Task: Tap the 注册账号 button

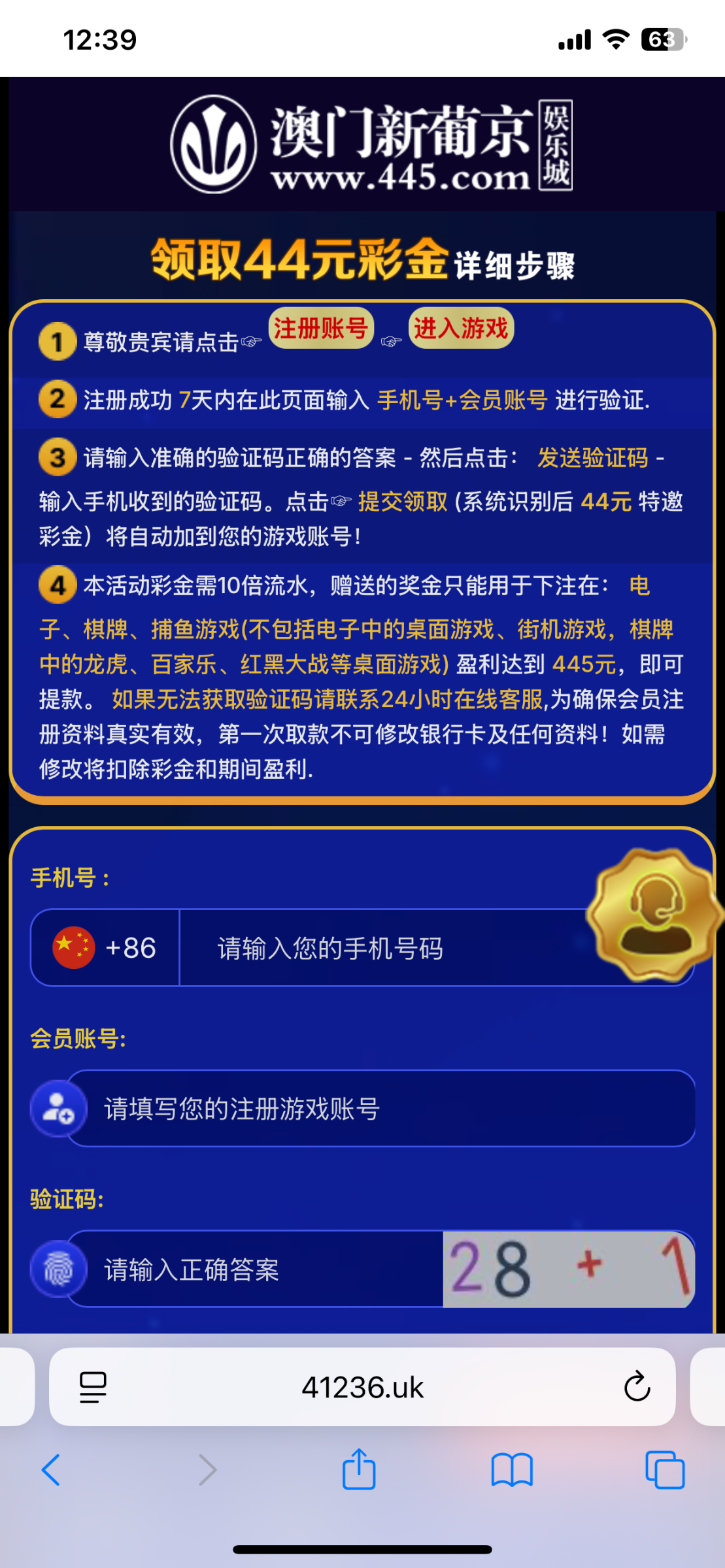Action: coord(320,329)
